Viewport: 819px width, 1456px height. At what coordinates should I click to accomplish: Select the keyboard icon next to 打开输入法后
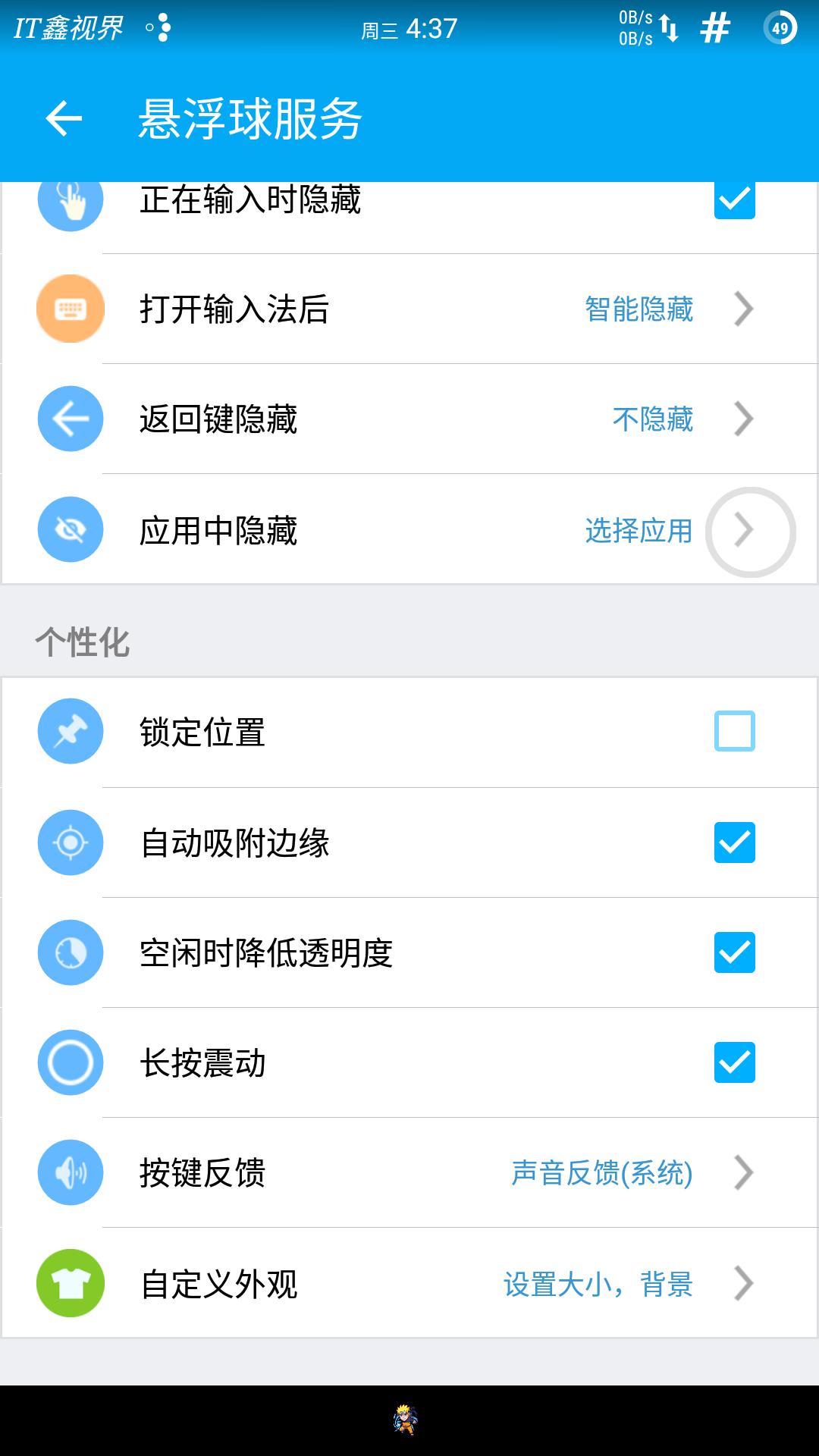pyautogui.click(x=71, y=309)
